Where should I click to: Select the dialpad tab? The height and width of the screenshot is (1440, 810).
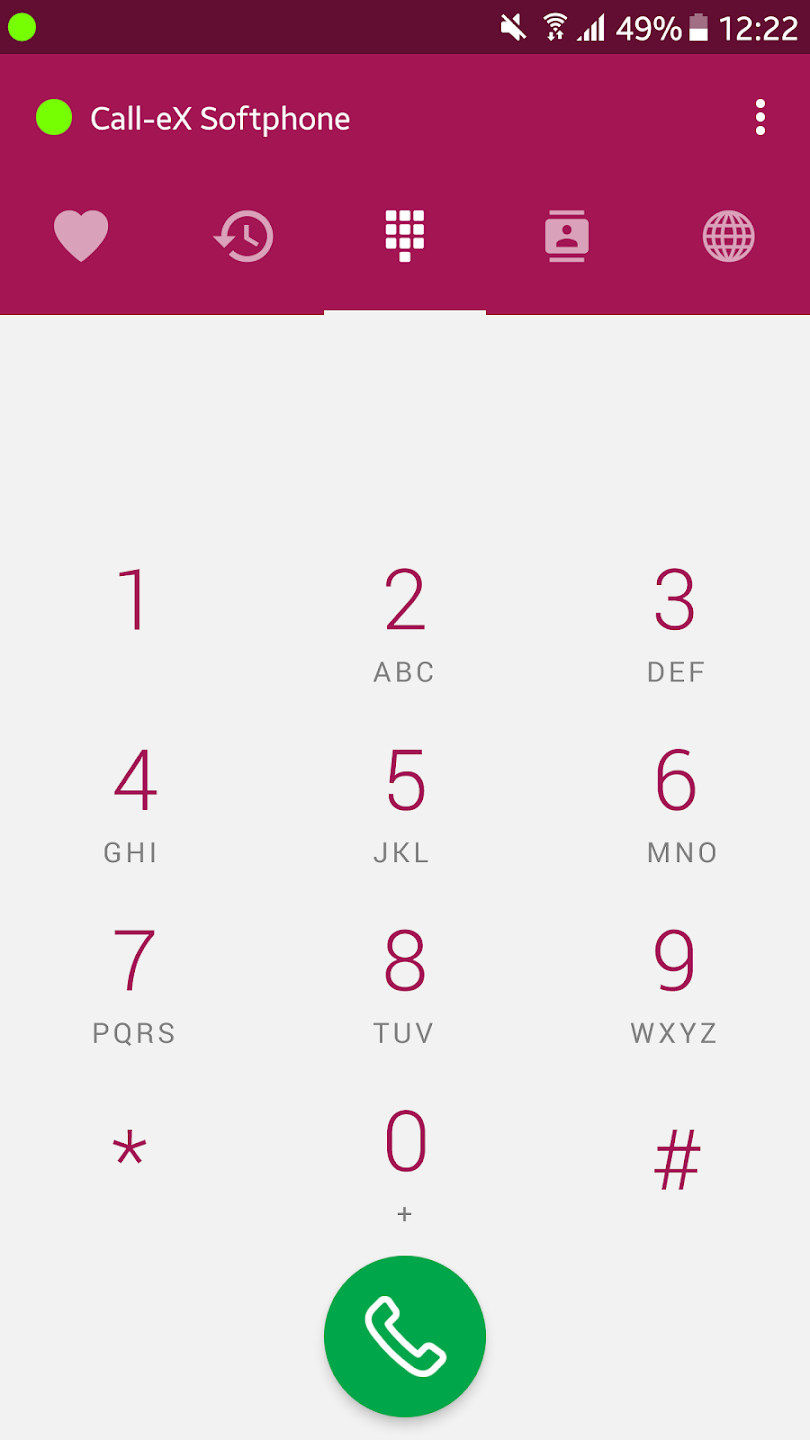tap(405, 237)
